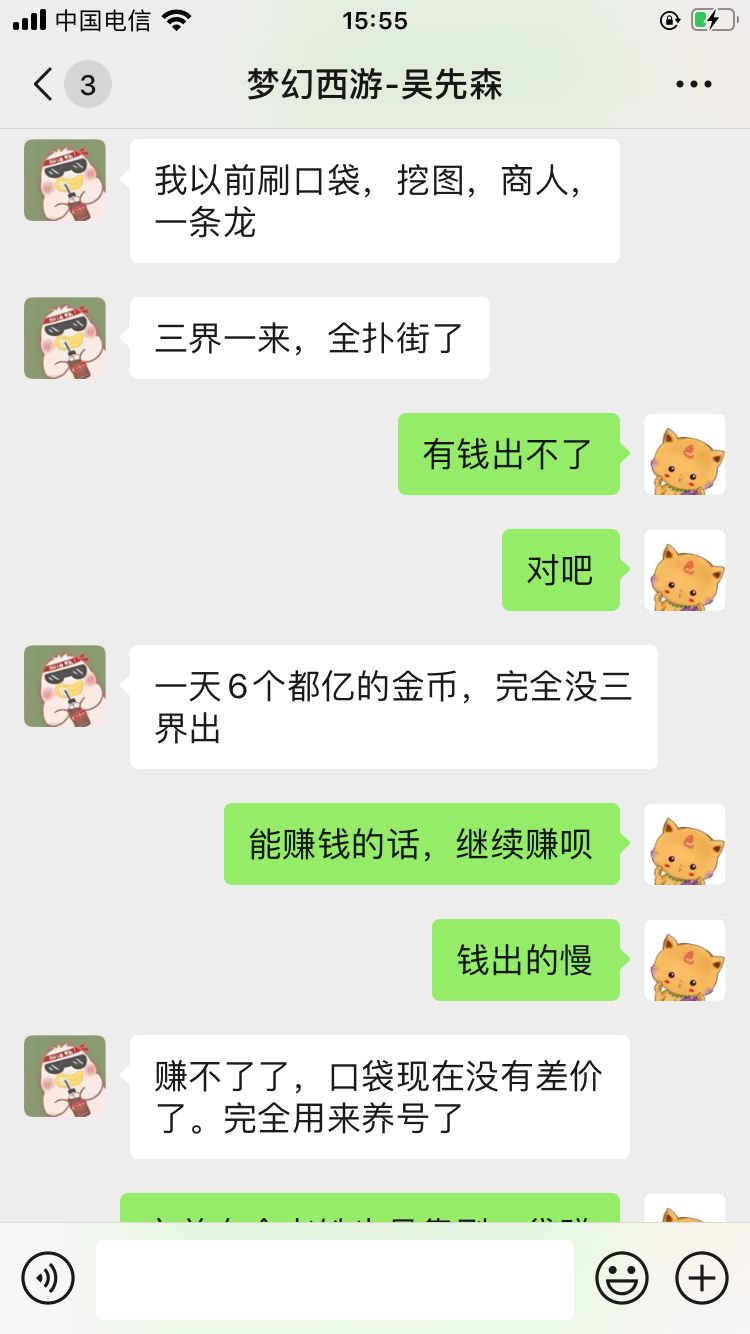
Task: Tap your own cat avatar beside 有钱出不了
Action: click(x=684, y=454)
